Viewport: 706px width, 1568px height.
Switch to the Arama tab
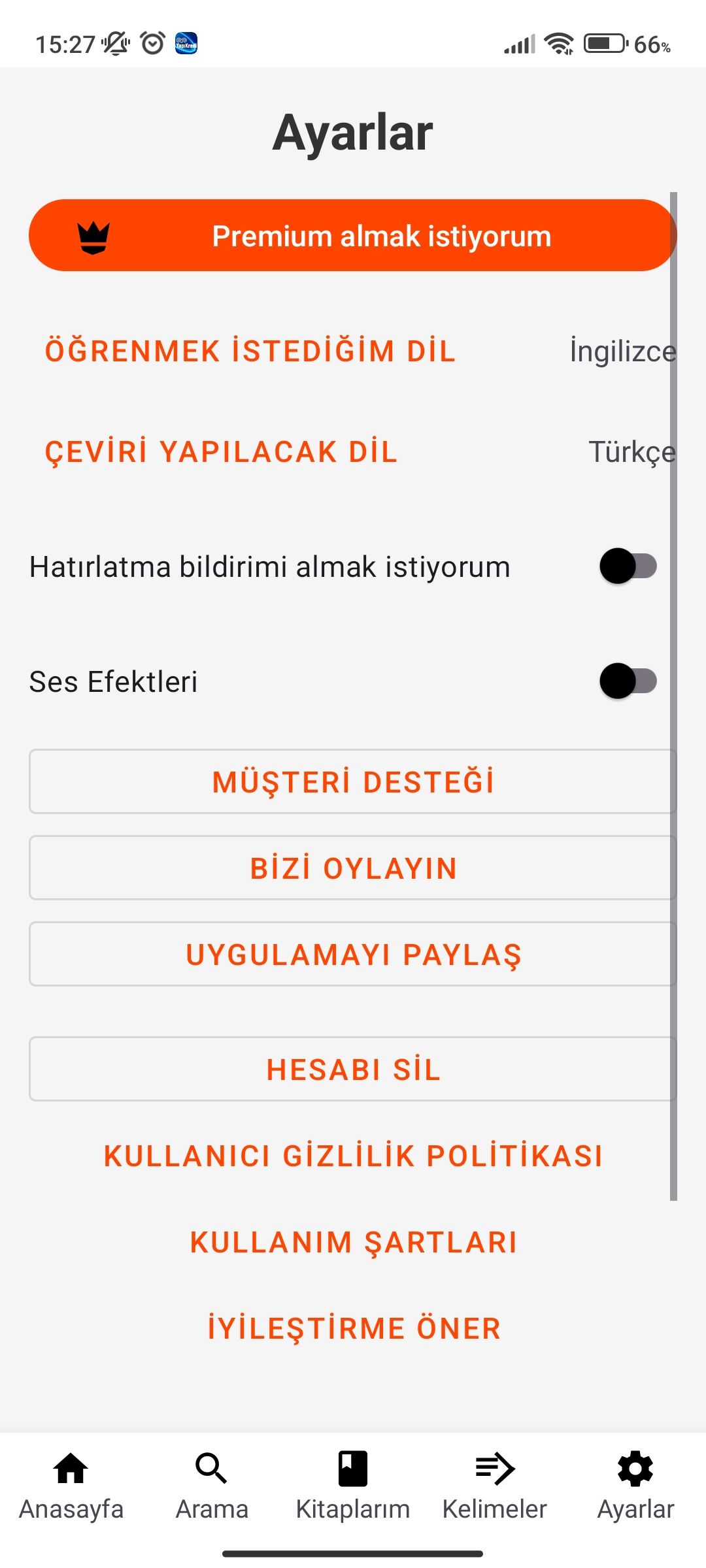tap(212, 1486)
